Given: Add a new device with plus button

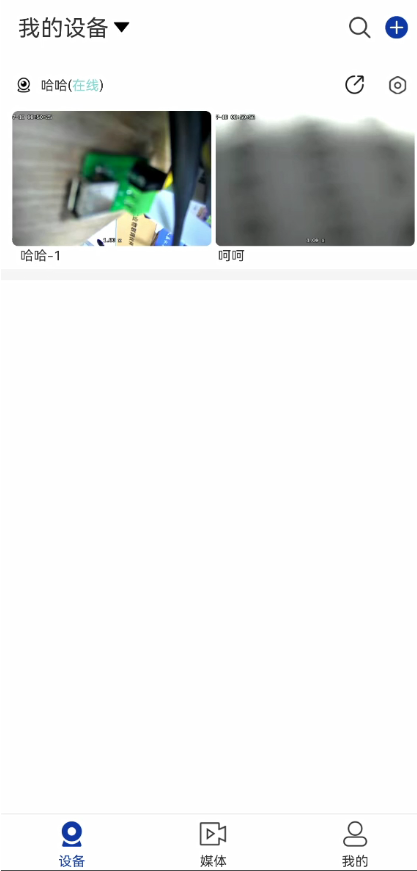Looking at the screenshot, I should (396, 27).
